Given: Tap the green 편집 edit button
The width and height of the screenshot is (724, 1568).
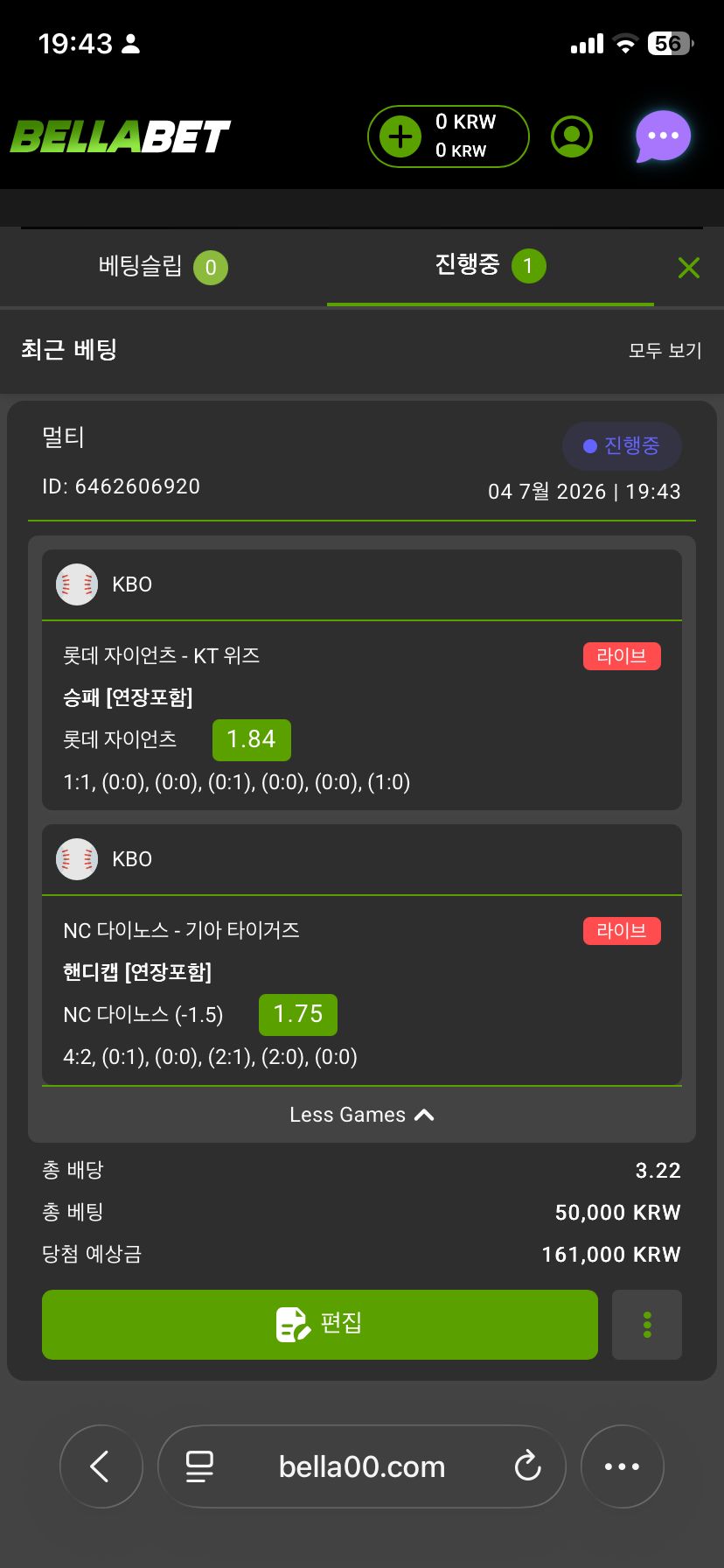Looking at the screenshot, I should coord(320,1324).
